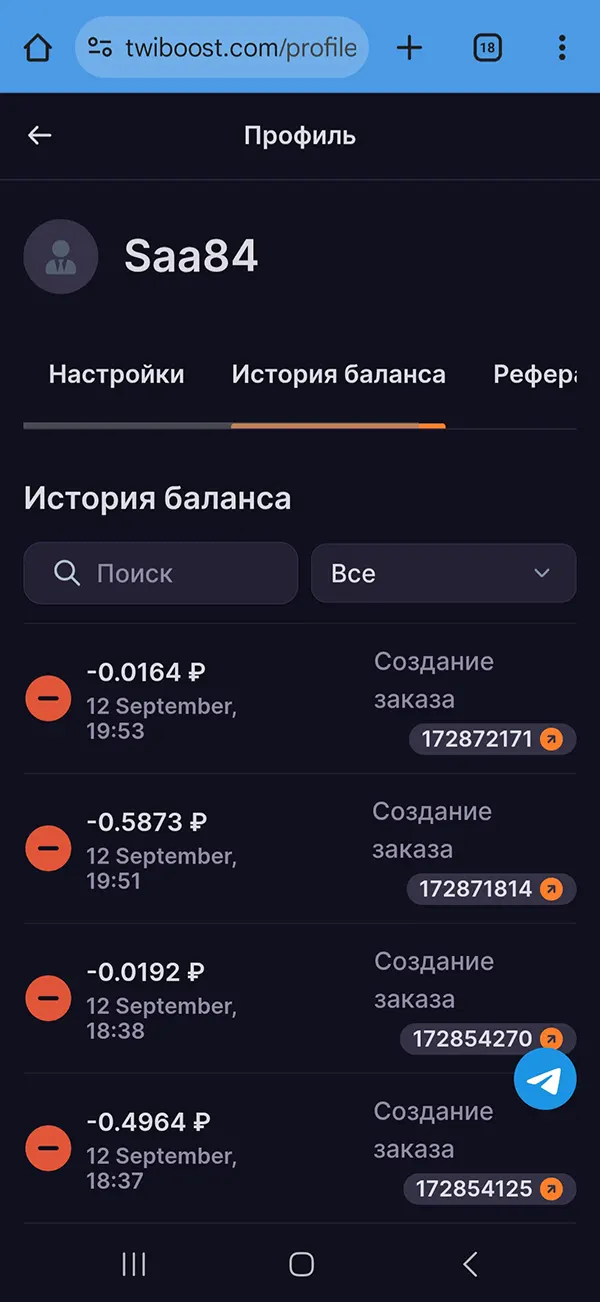Open order link 172872171

[x=492, y=739]
